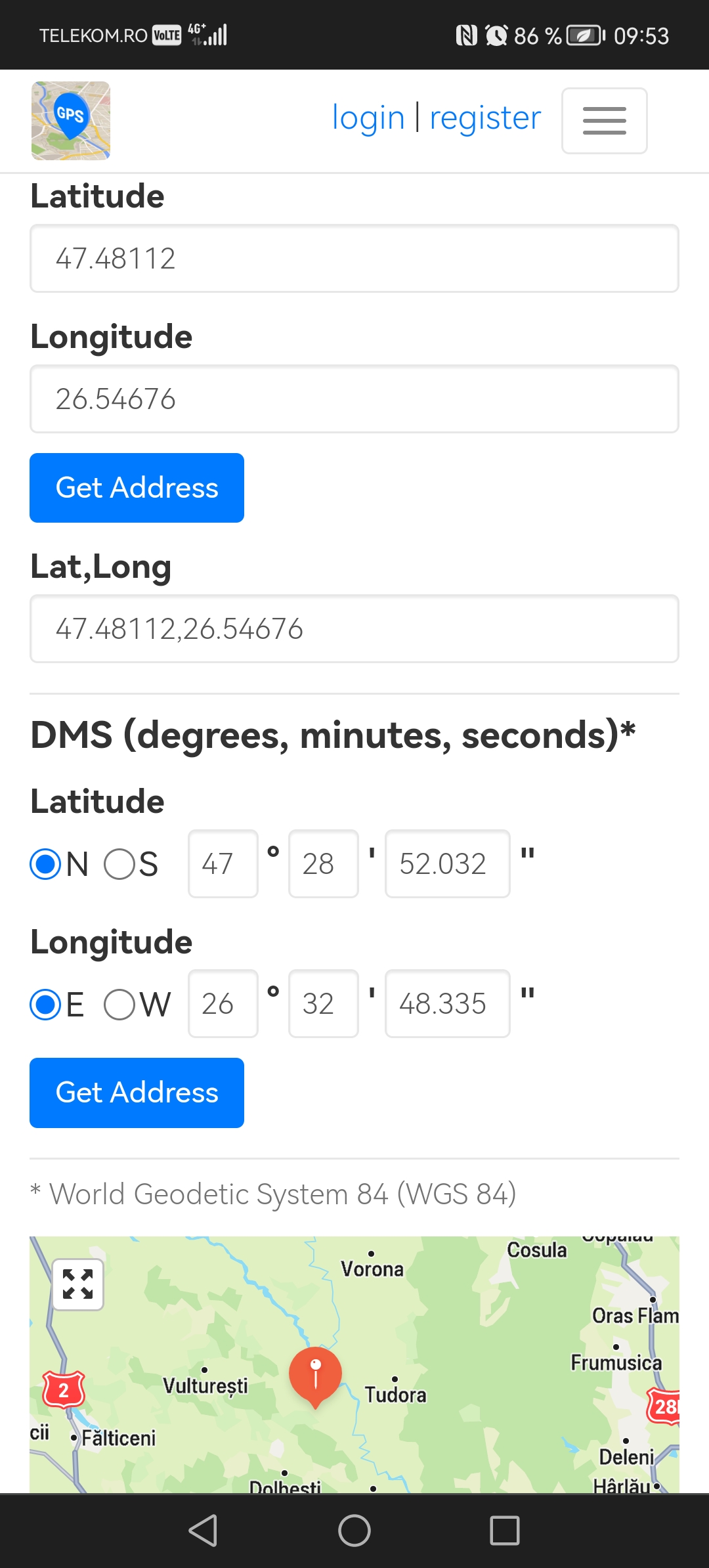Viewport: 709px width, 1568px height.
Task: Focus the Lat,Long combined field
Action: 354,629
